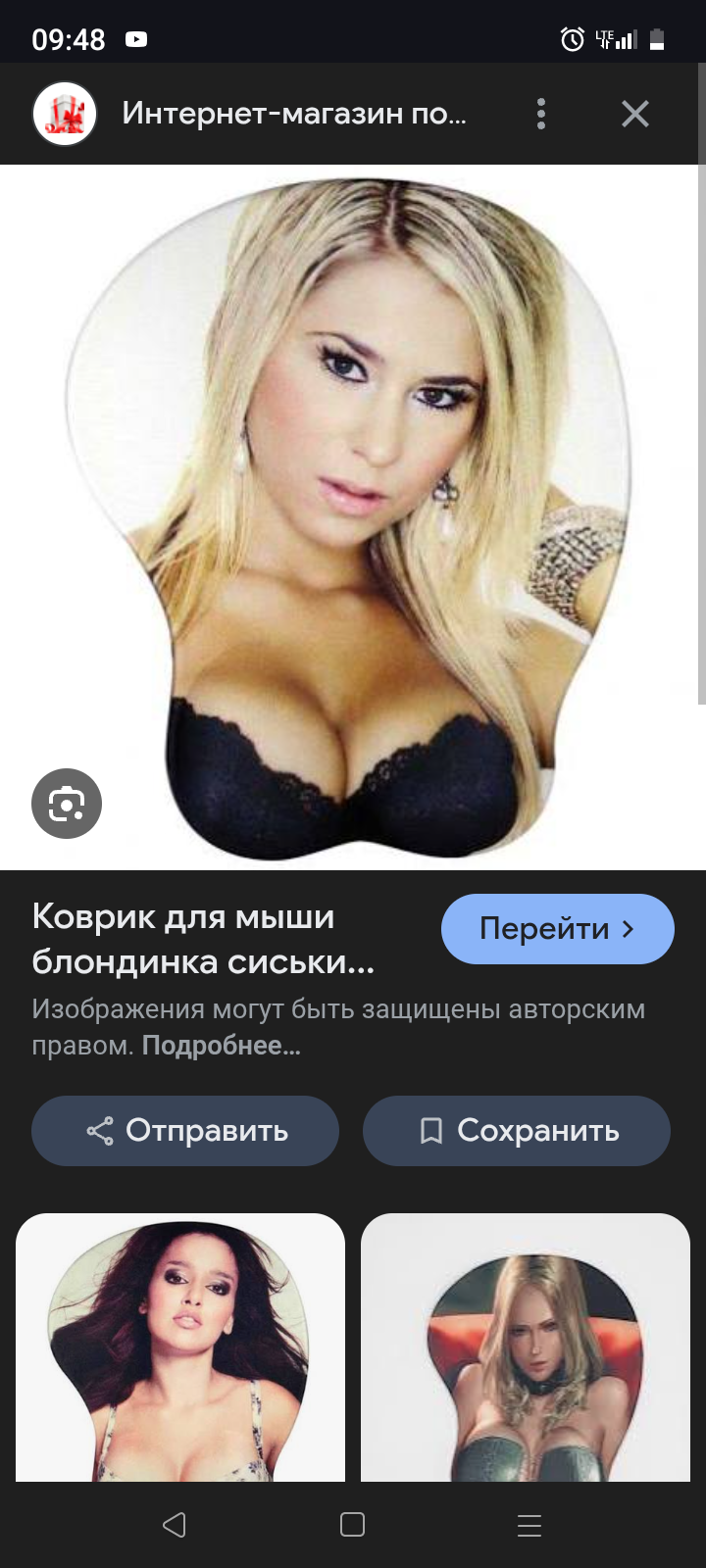Open the source site title Интернет-магазин
Viewport: 706px width, 1568px height.
293,114
